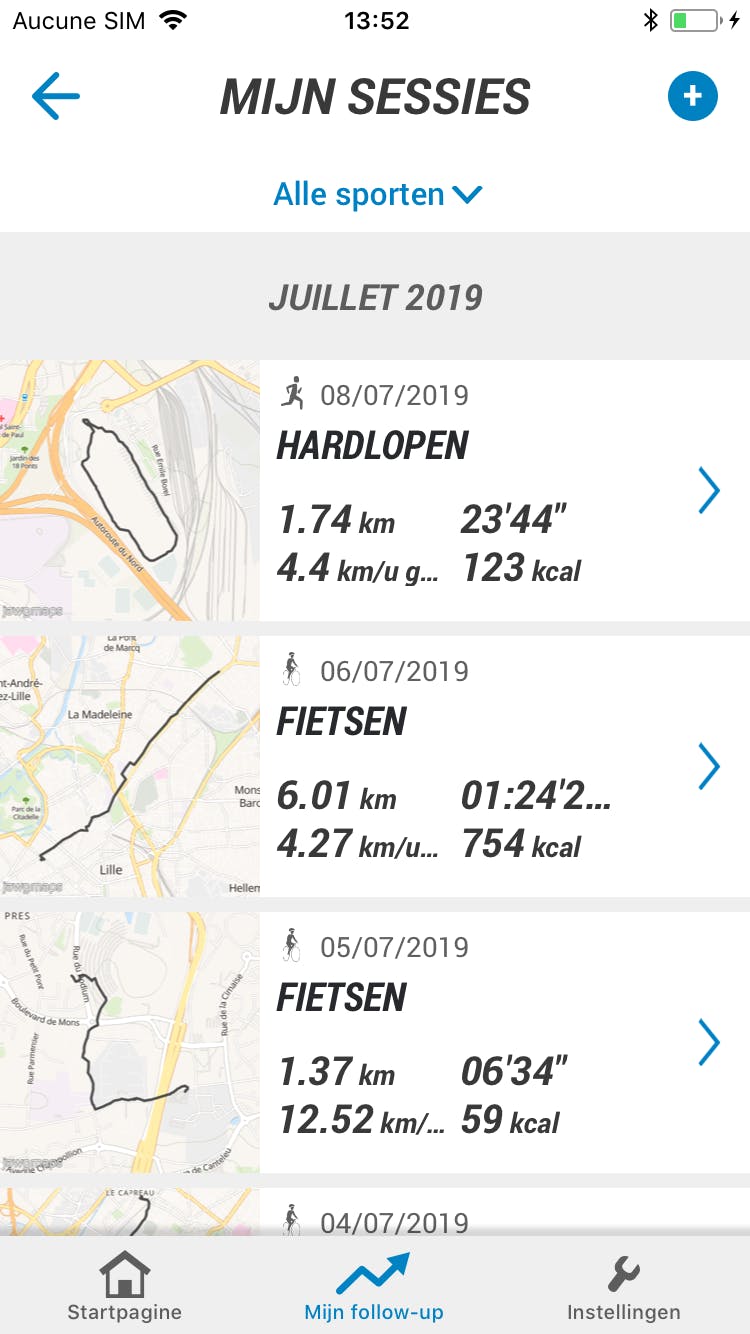This screenshot has width=750, height=1334.
Task: Open the 04/07/2019 session
Action: pyautogui.click(x=500, y=1215)
